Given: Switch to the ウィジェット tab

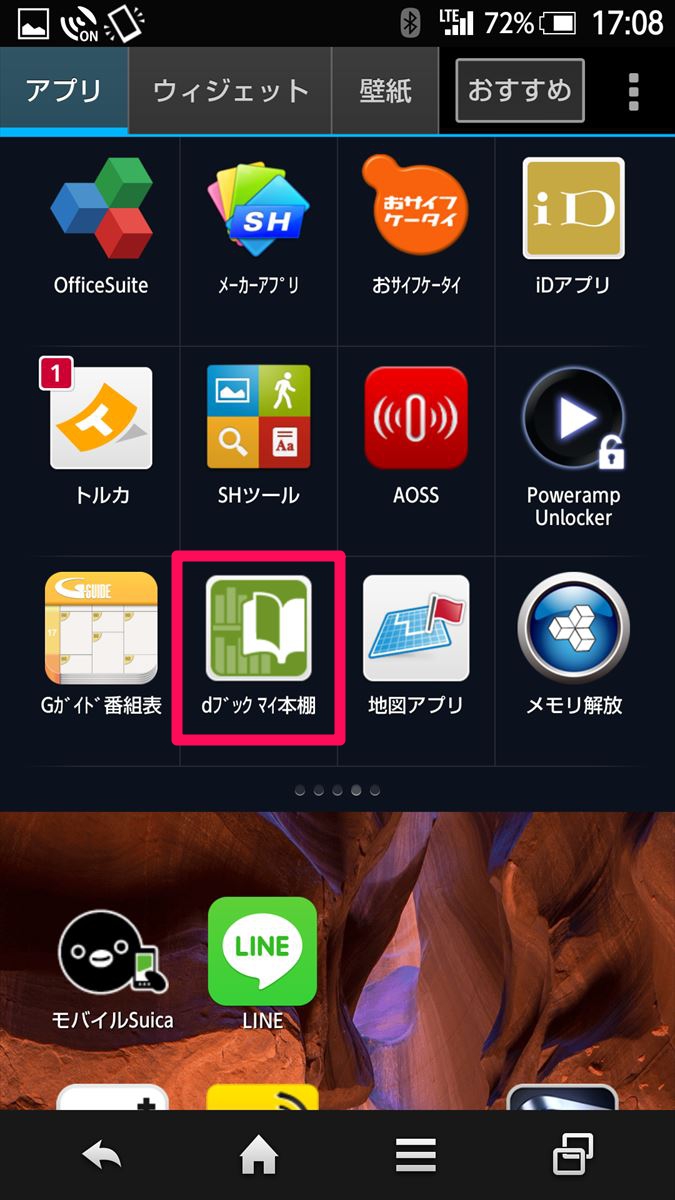Looking at the screenshot, I should [x=230, y=91].
